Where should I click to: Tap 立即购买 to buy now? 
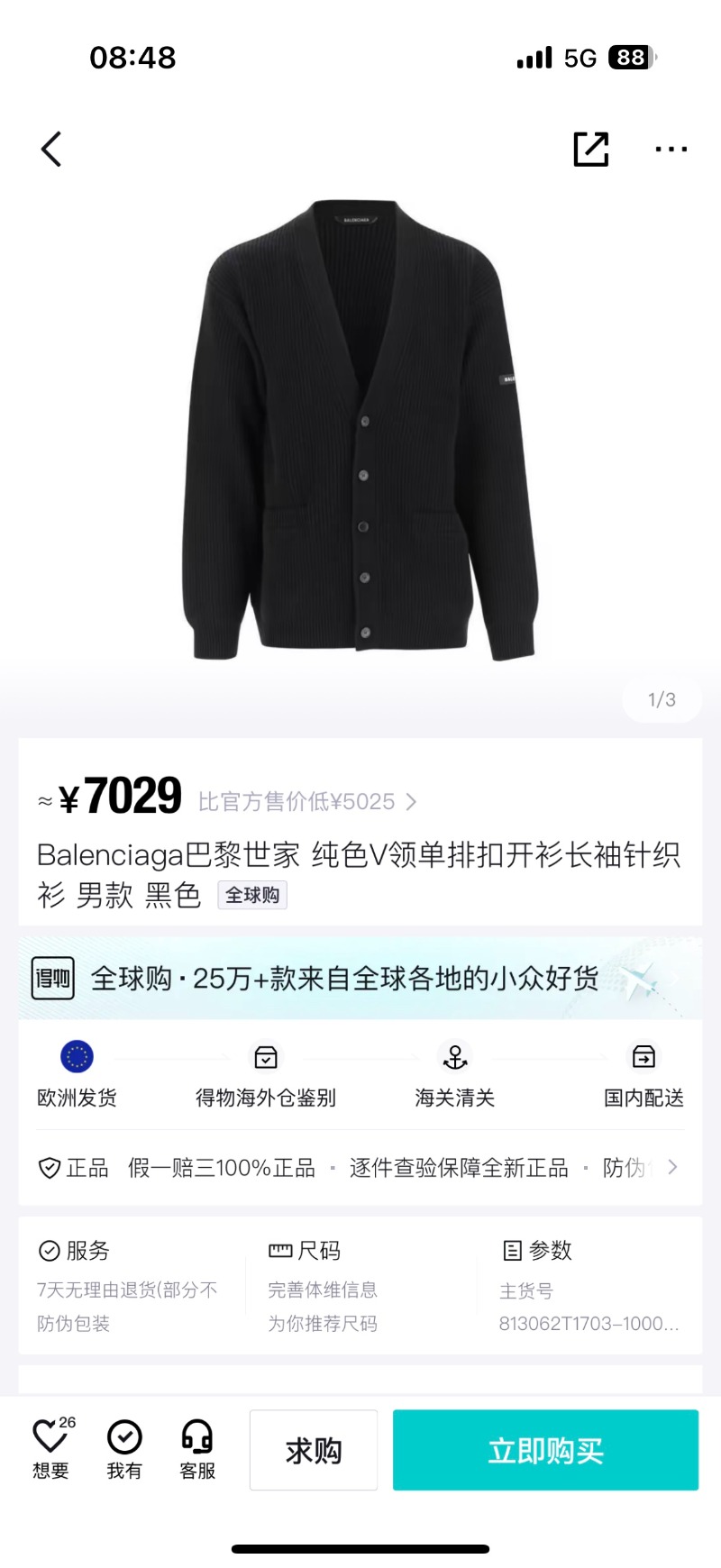tap(545, 1450)
